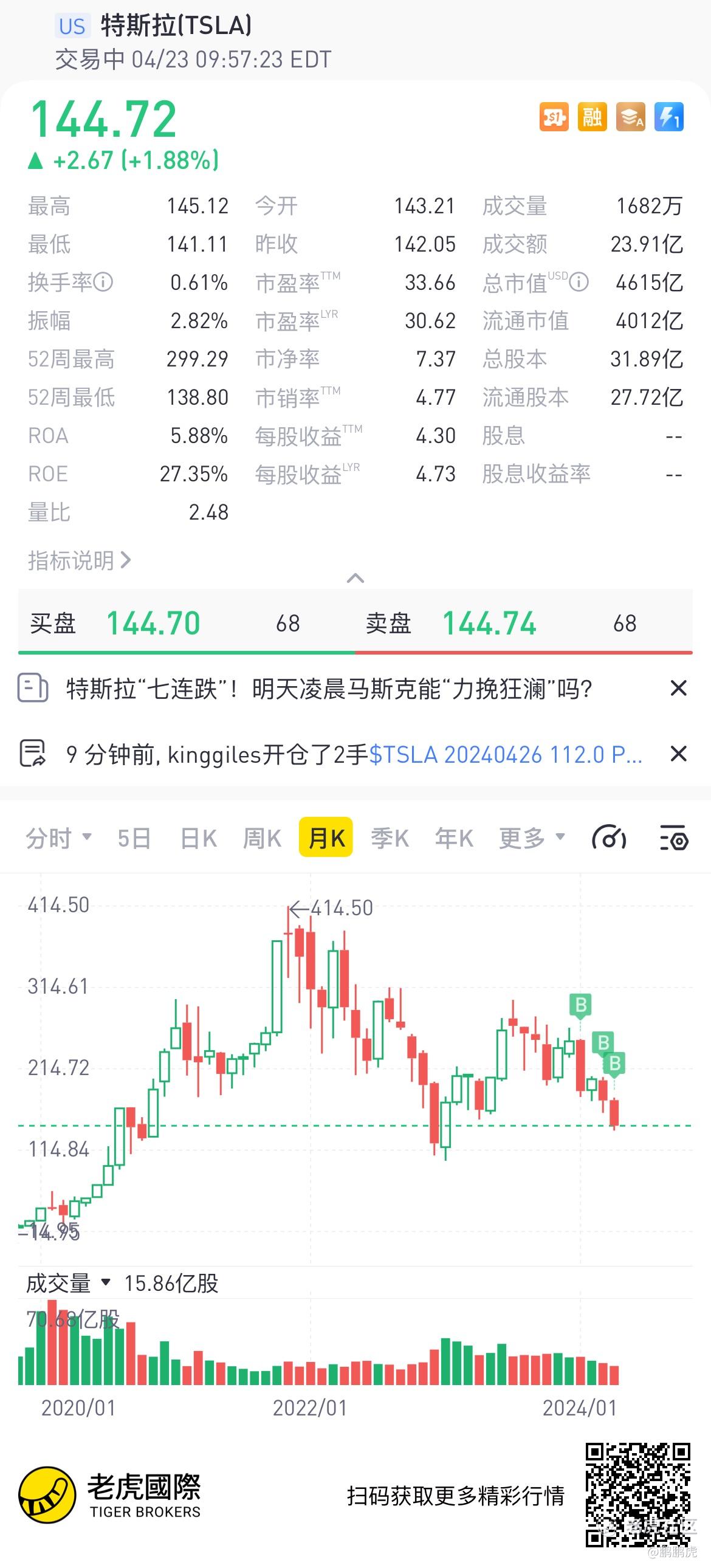711x1568 pixels.
Task: Tap the 融 margin badge icon
Action: click(x=592, y=116)
